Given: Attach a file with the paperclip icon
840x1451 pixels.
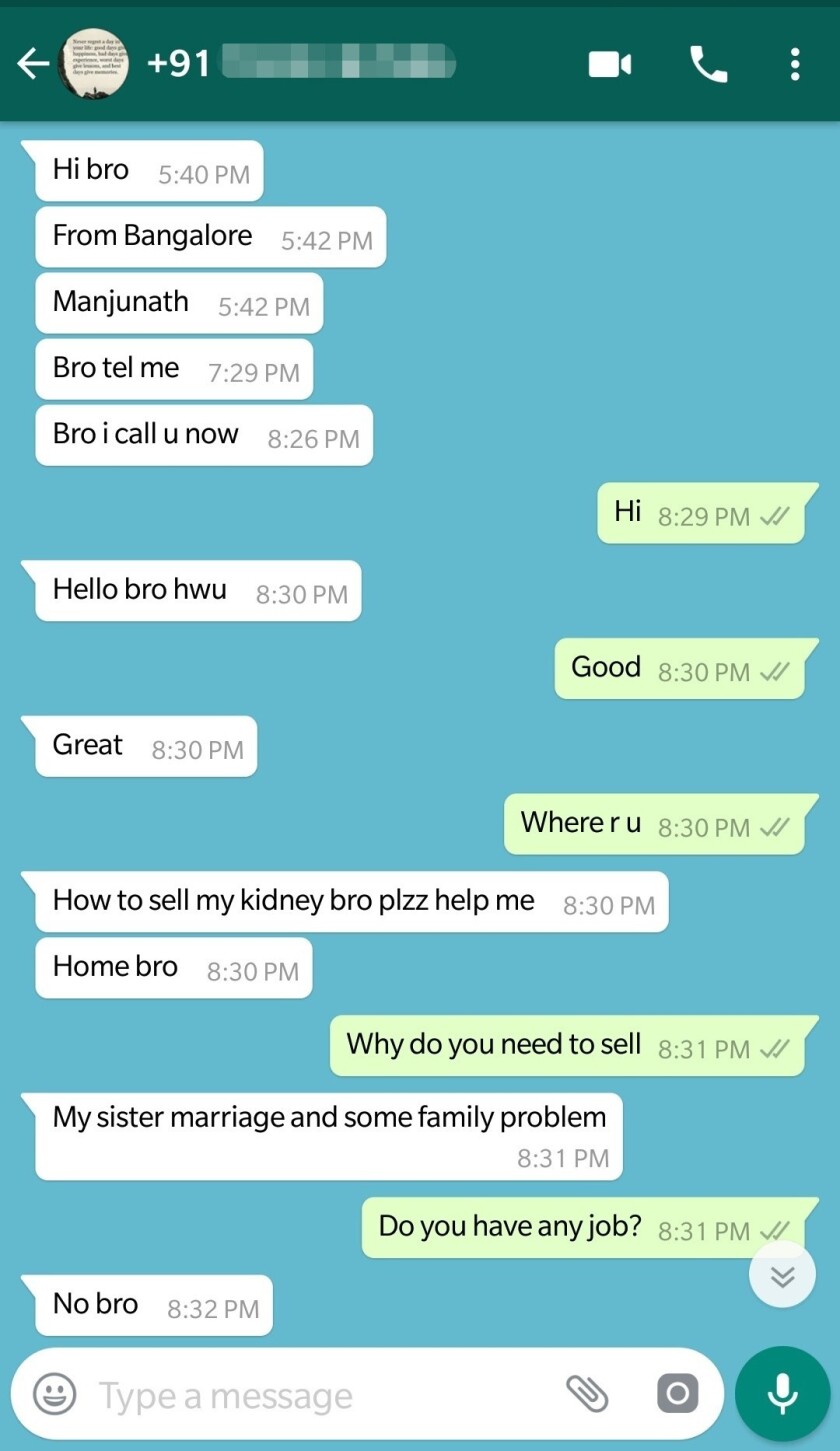Looking at the screenshot, I should pyautogui.click(x=587, y=1393).
